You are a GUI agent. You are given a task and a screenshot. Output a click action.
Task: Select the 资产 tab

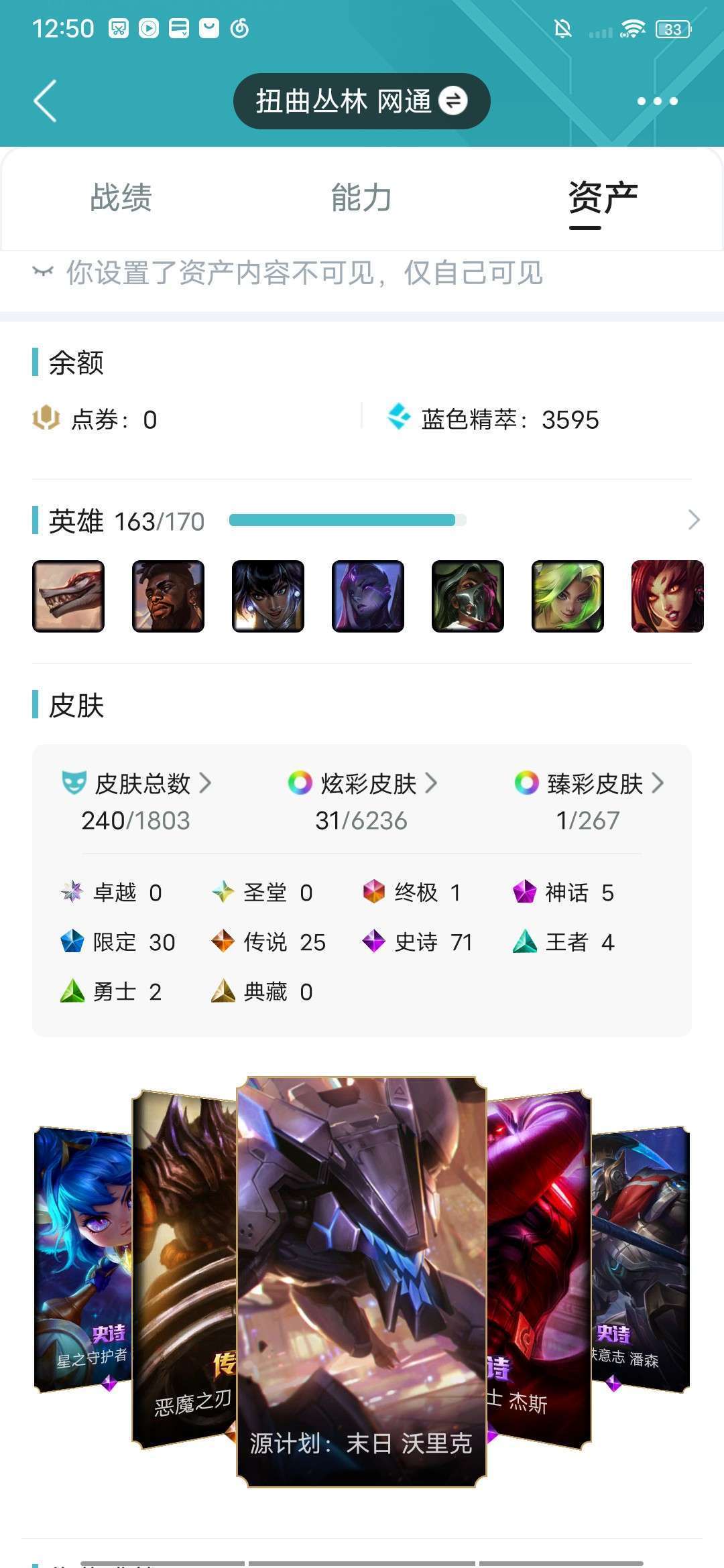click(x=603, y=198)
